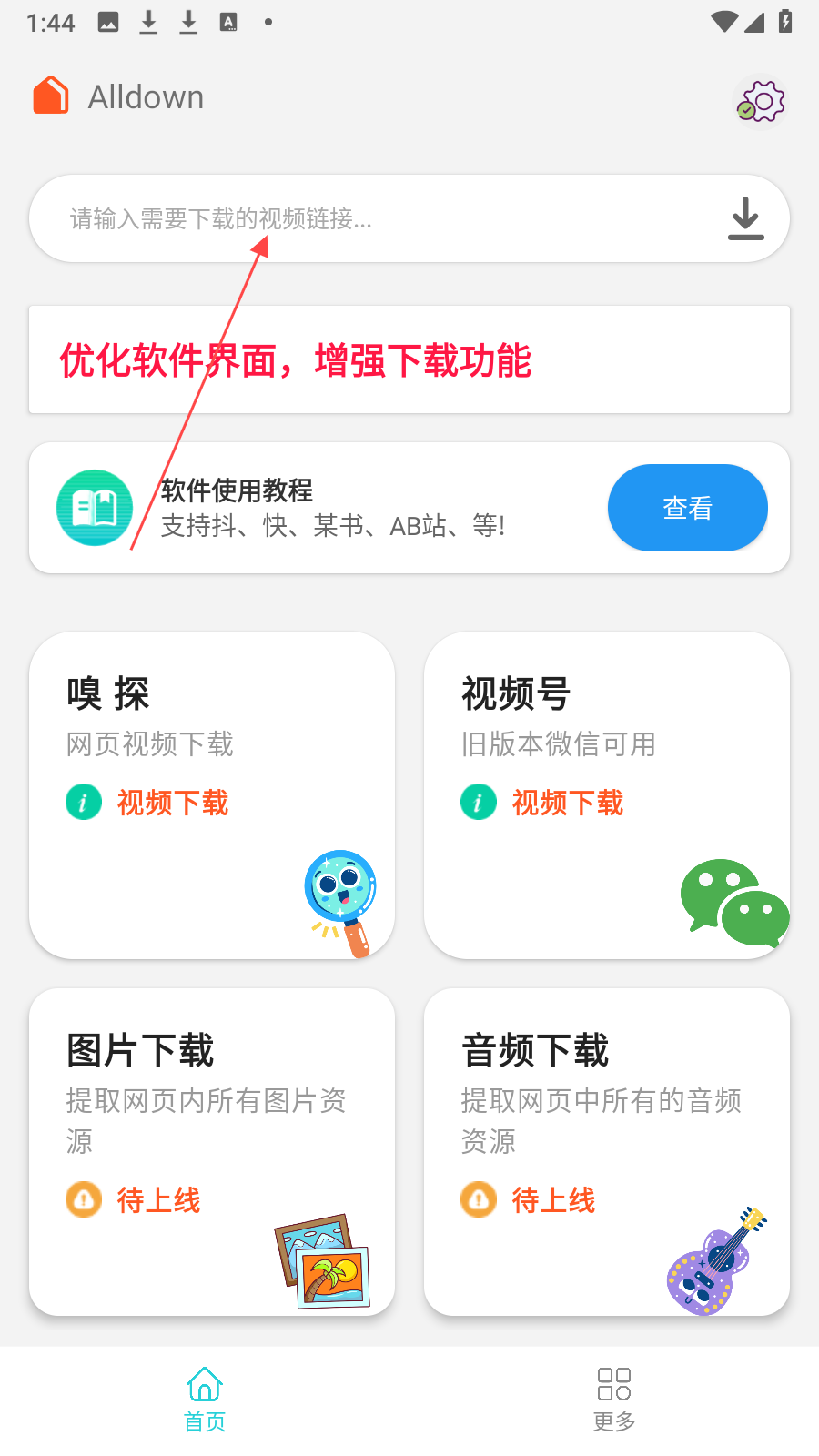
Task: Switch to the 更多 tab
Action: [614, 1400]
